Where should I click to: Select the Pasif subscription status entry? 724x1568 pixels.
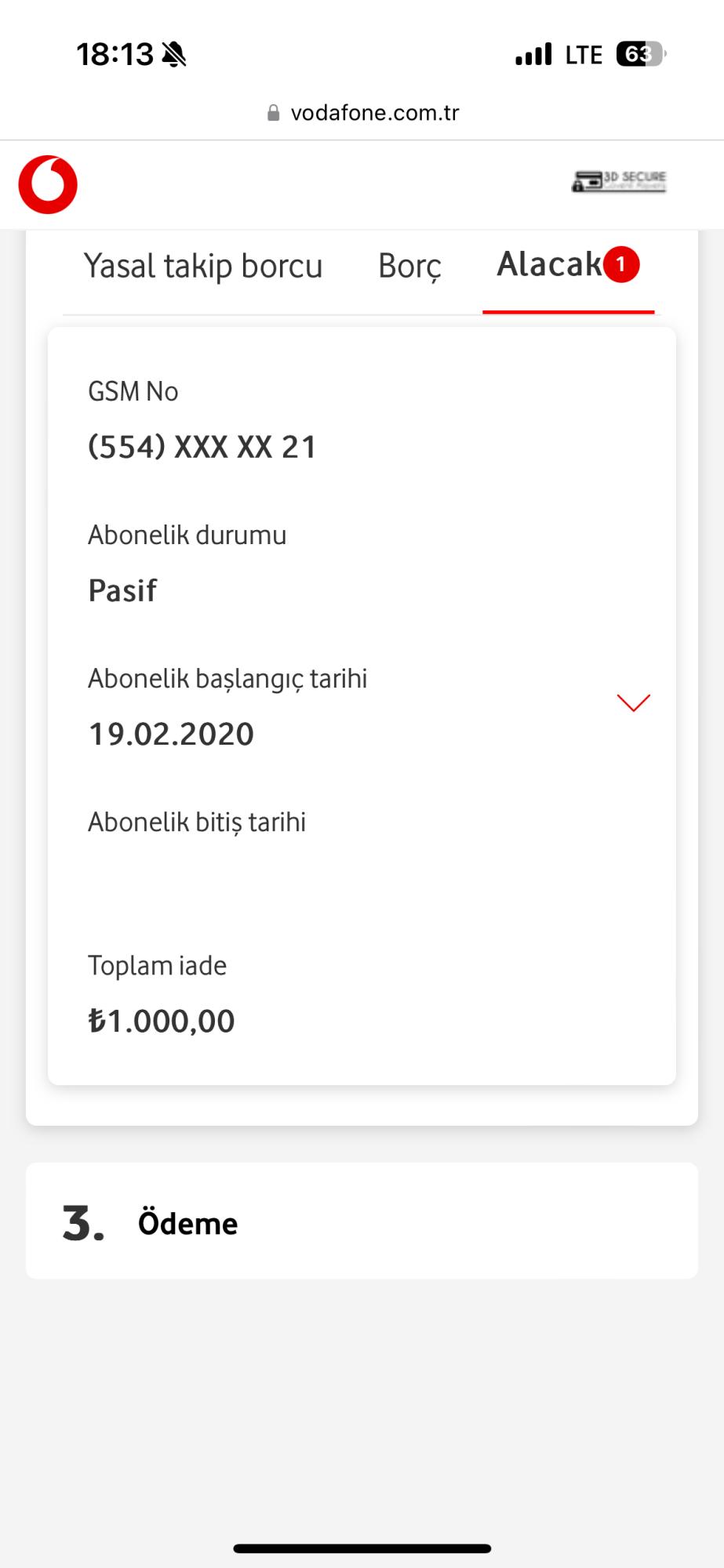tap(123, 590)
